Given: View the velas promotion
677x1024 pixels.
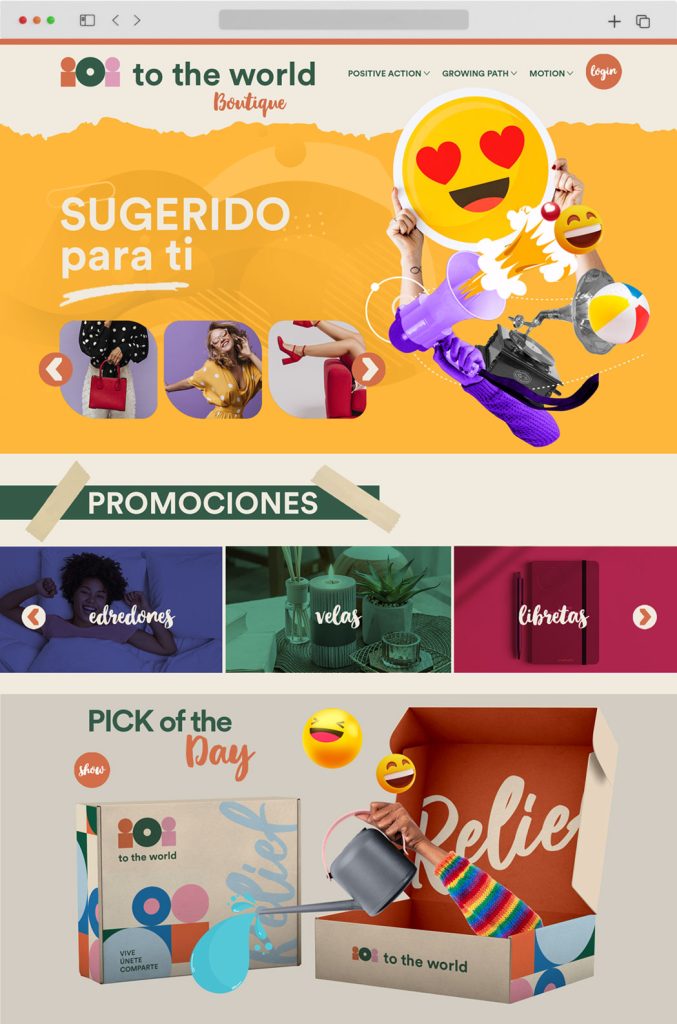Looking at the screenshot, I should point(338,610).
